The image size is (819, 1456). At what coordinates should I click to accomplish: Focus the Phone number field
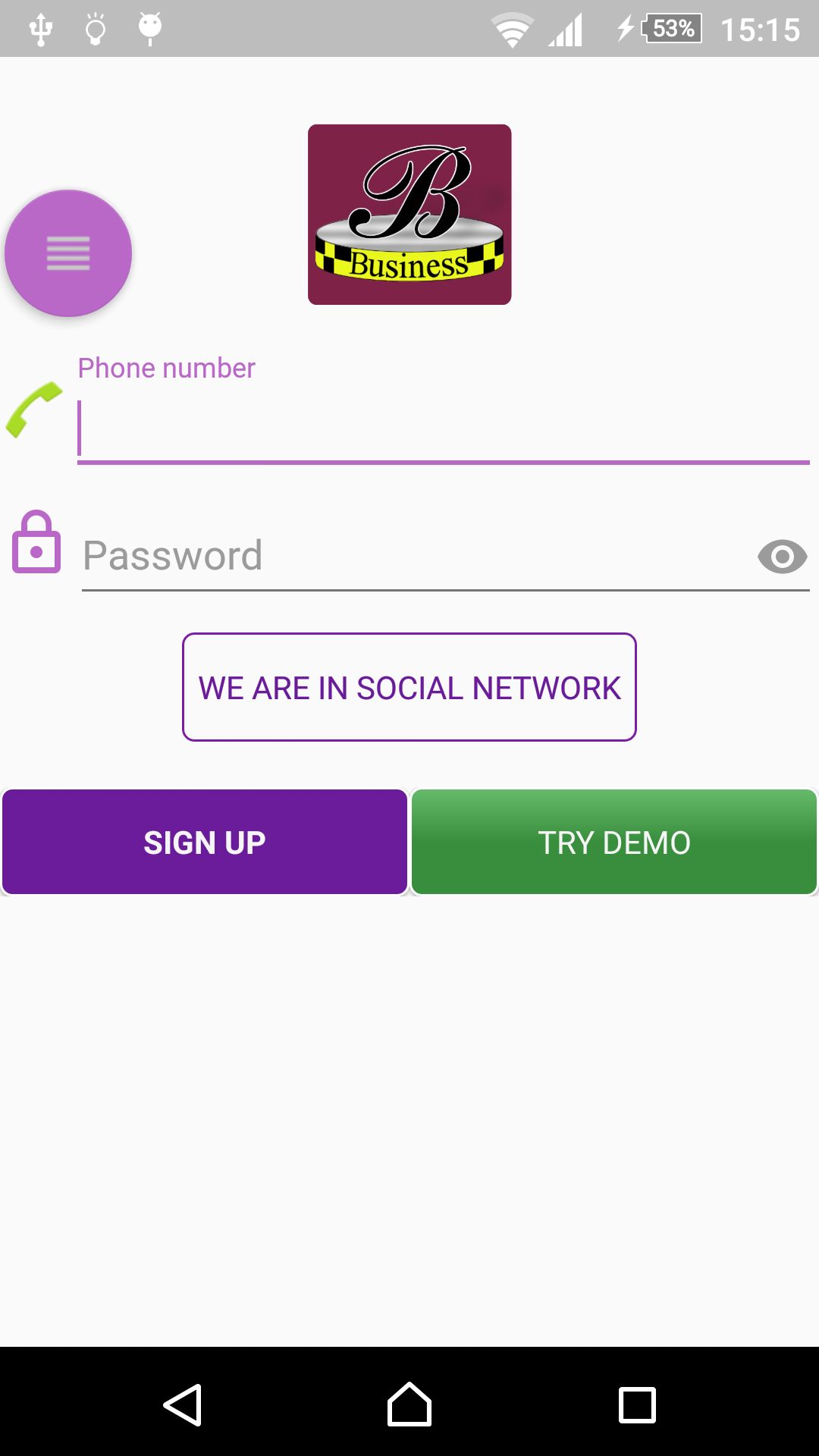[443, 428]
